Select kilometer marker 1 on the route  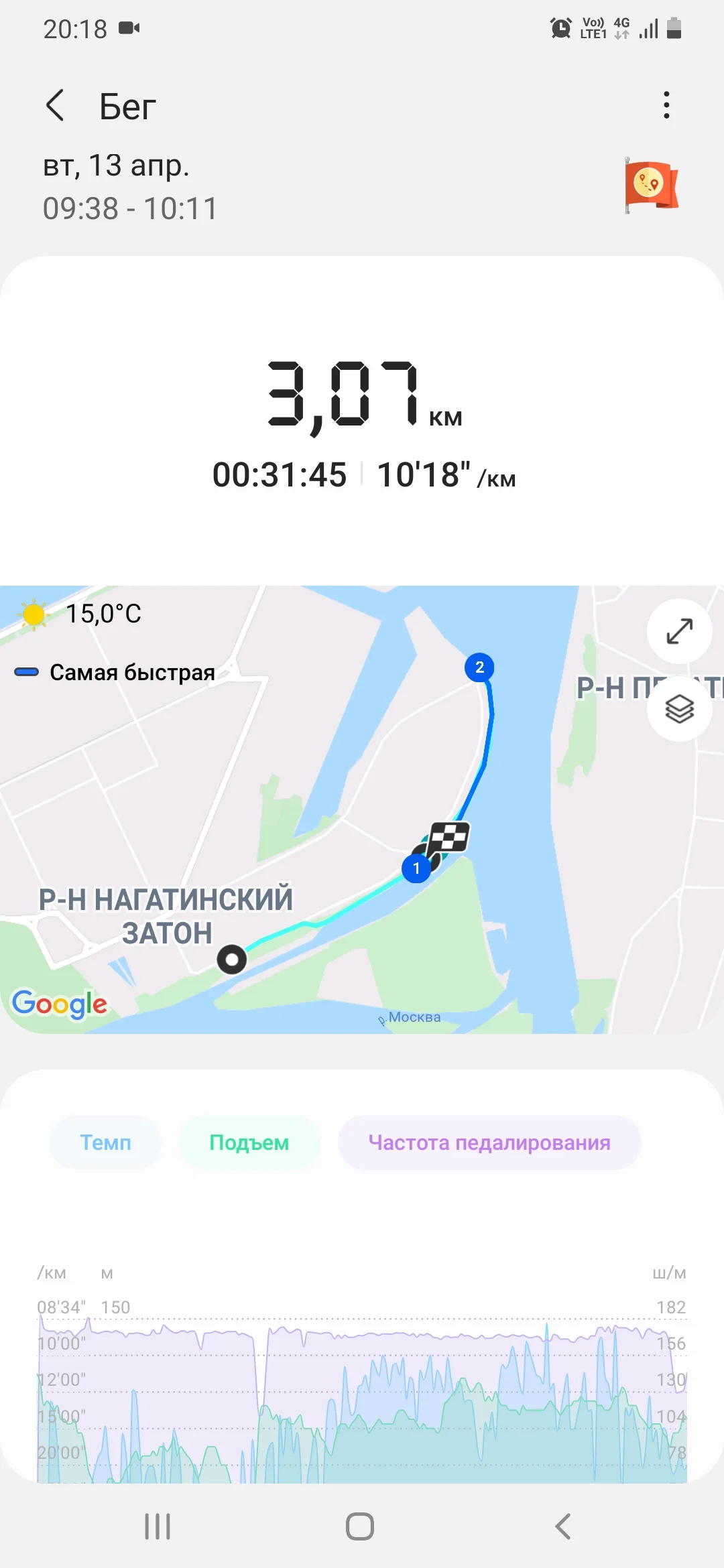point(417,869)
